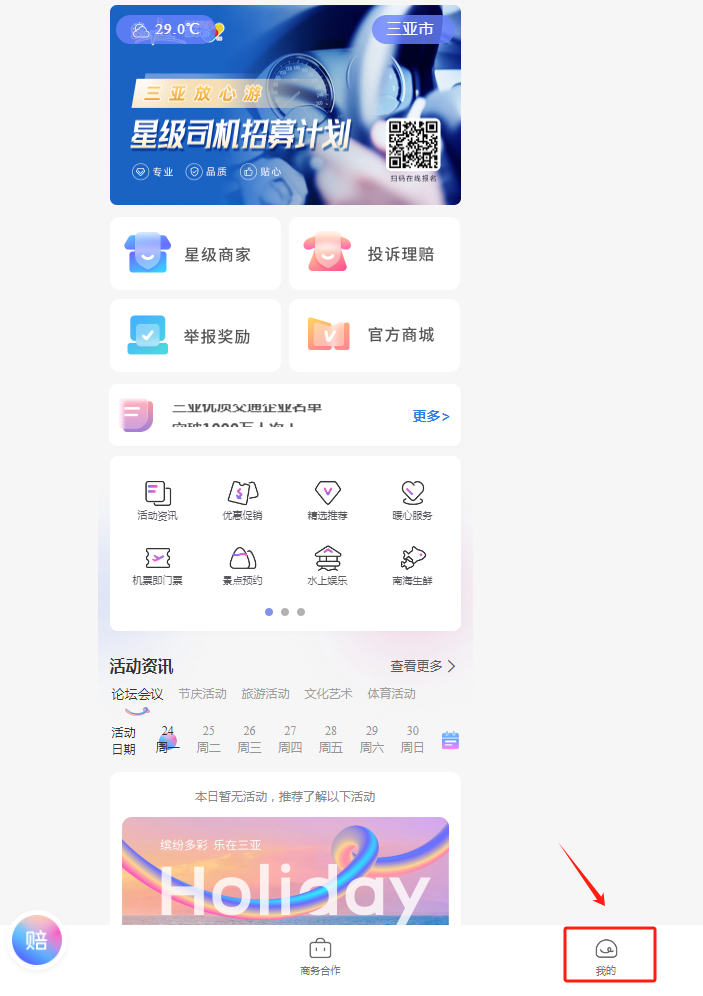Screen dimensions: 703x996
Task: Open 机票即门票 tickets
Action: coord(157,565)
